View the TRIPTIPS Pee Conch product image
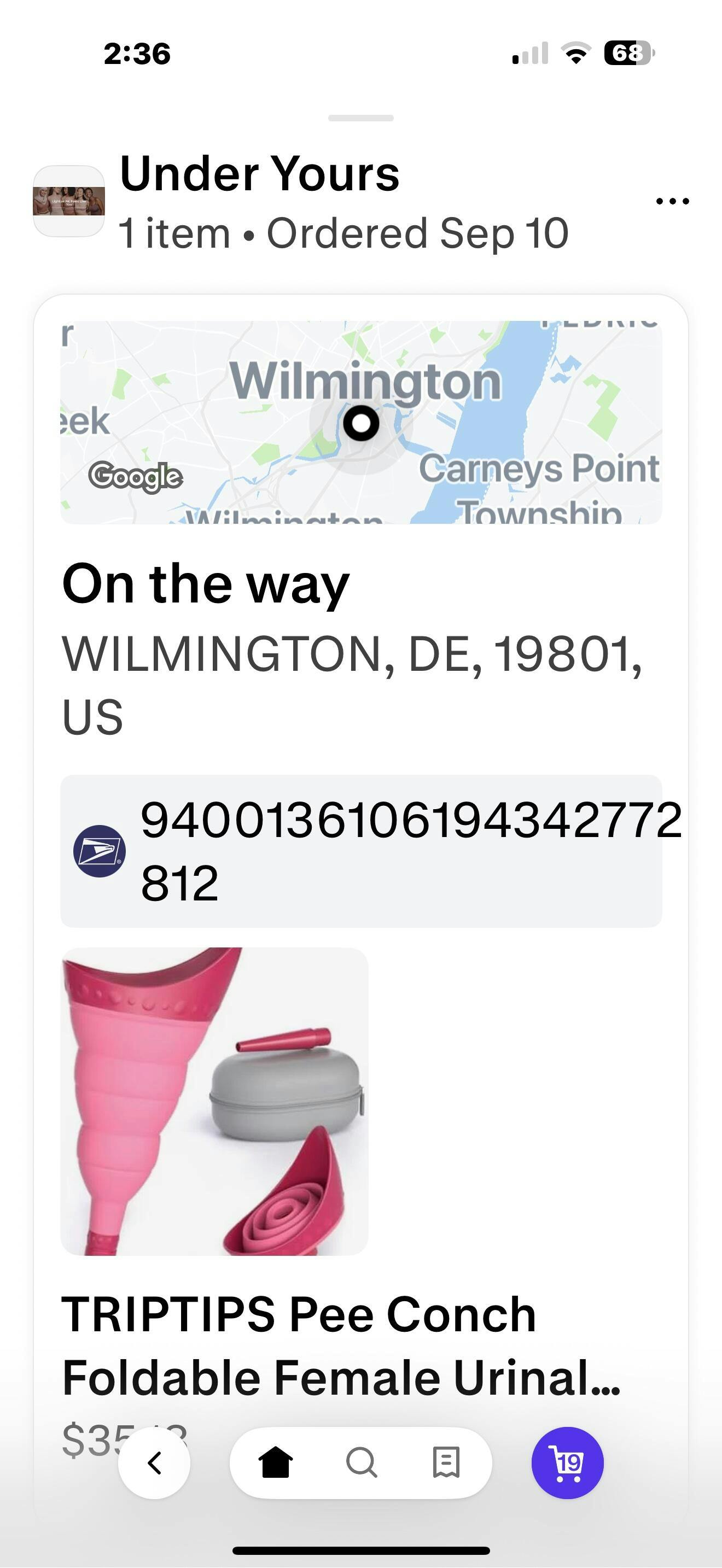 [x=214, y=1101]
